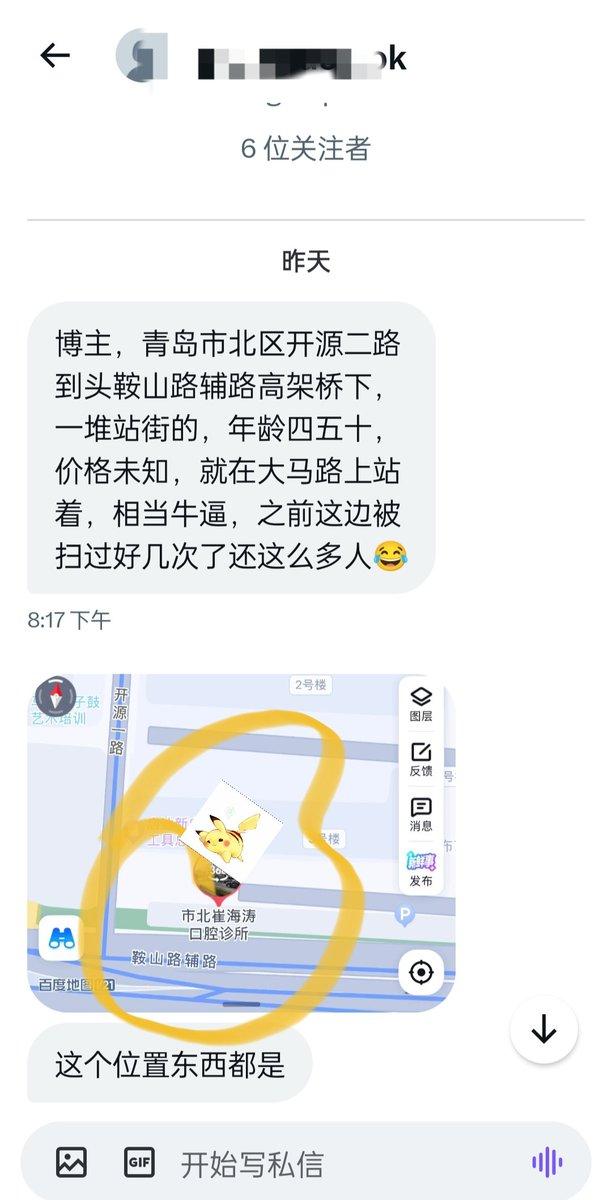Image resolution: width=612 pixels, height=1200 pixels.
Task: Go back to the messages list
Action: pos(55,56)
